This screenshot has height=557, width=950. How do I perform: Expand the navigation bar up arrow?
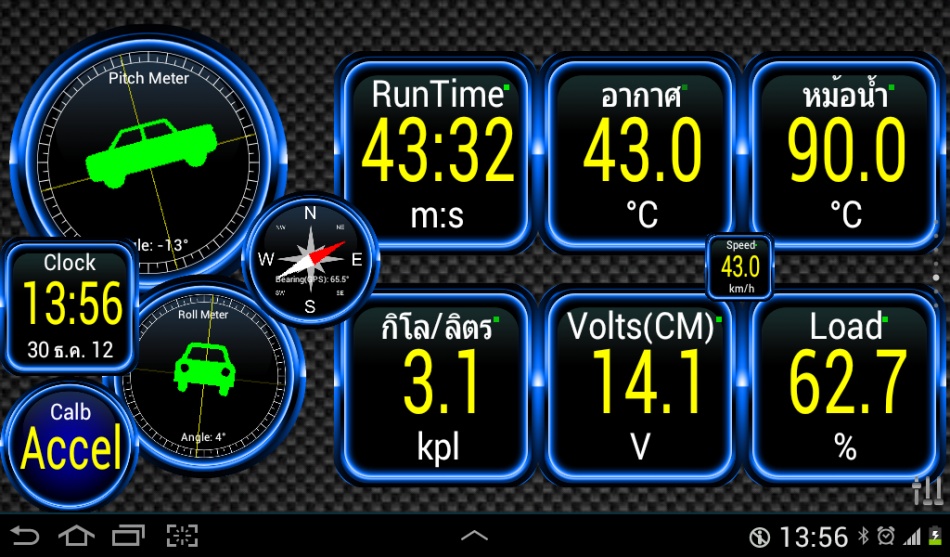(x=474, y=536)
